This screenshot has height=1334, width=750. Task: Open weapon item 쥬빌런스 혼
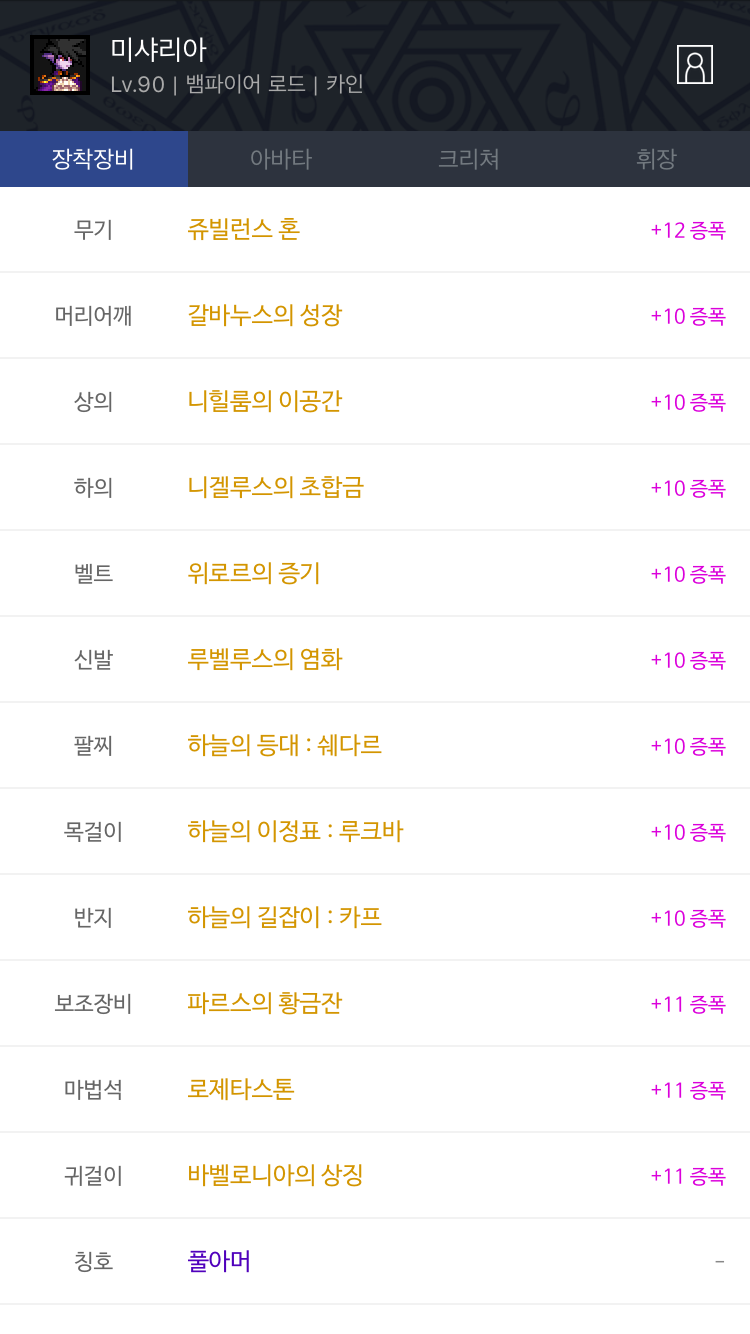point(375,230)
